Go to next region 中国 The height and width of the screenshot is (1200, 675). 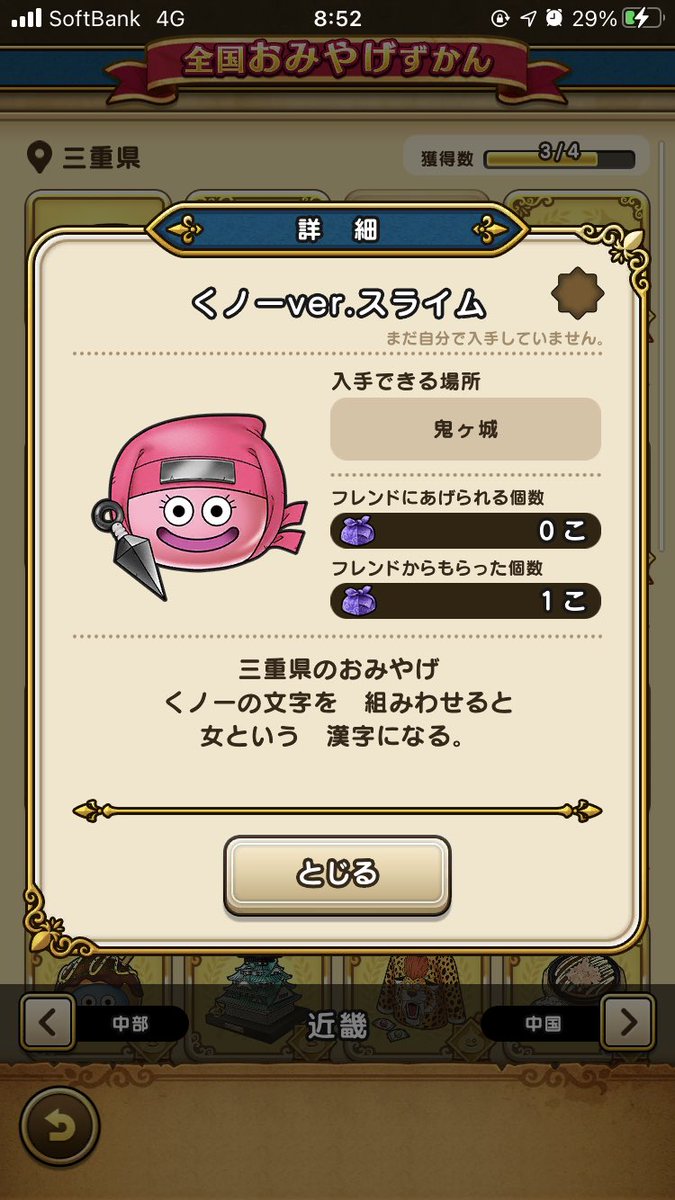(x=627, y=1023)
